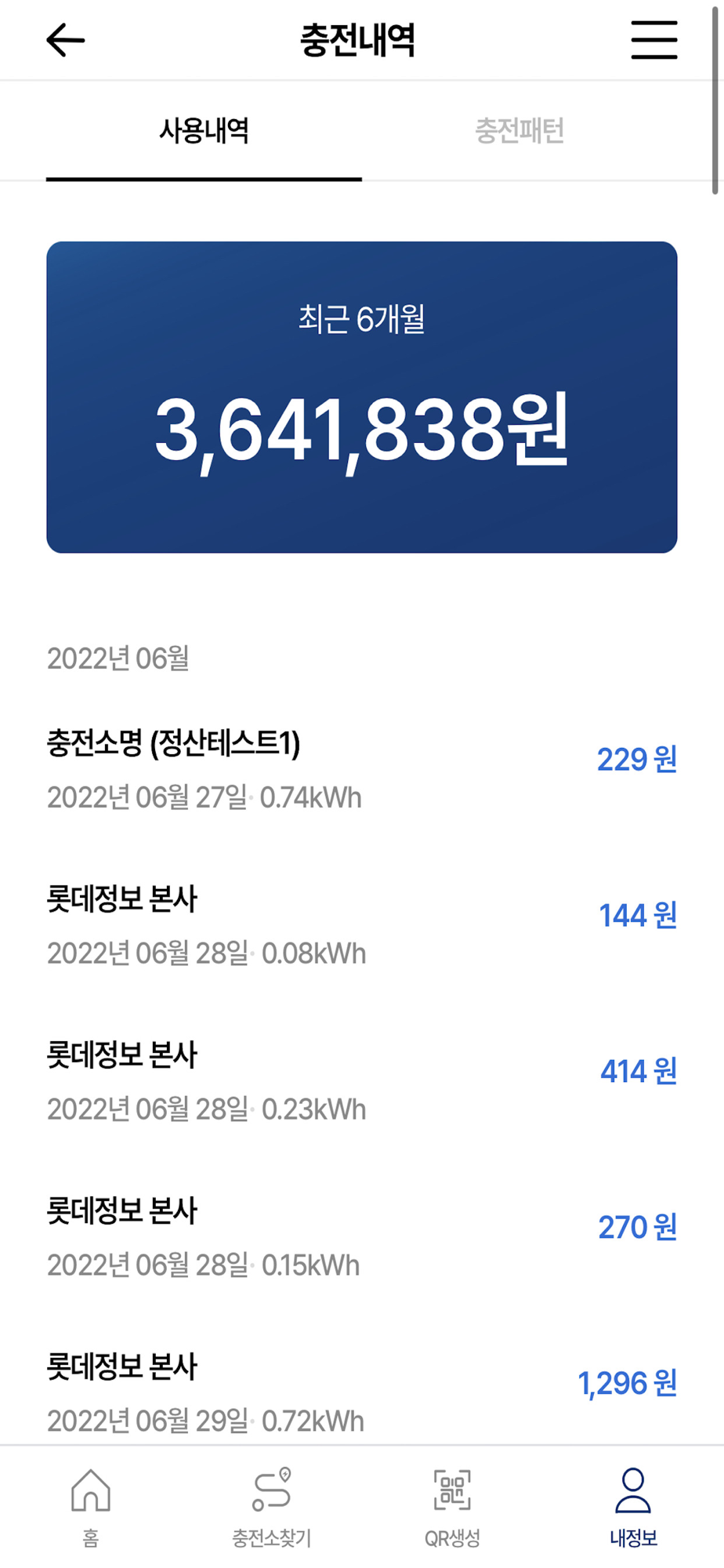Screen dimensions: 724x1568
Task: Switch to the 충전패턴 tab
Action: (519, 131)
